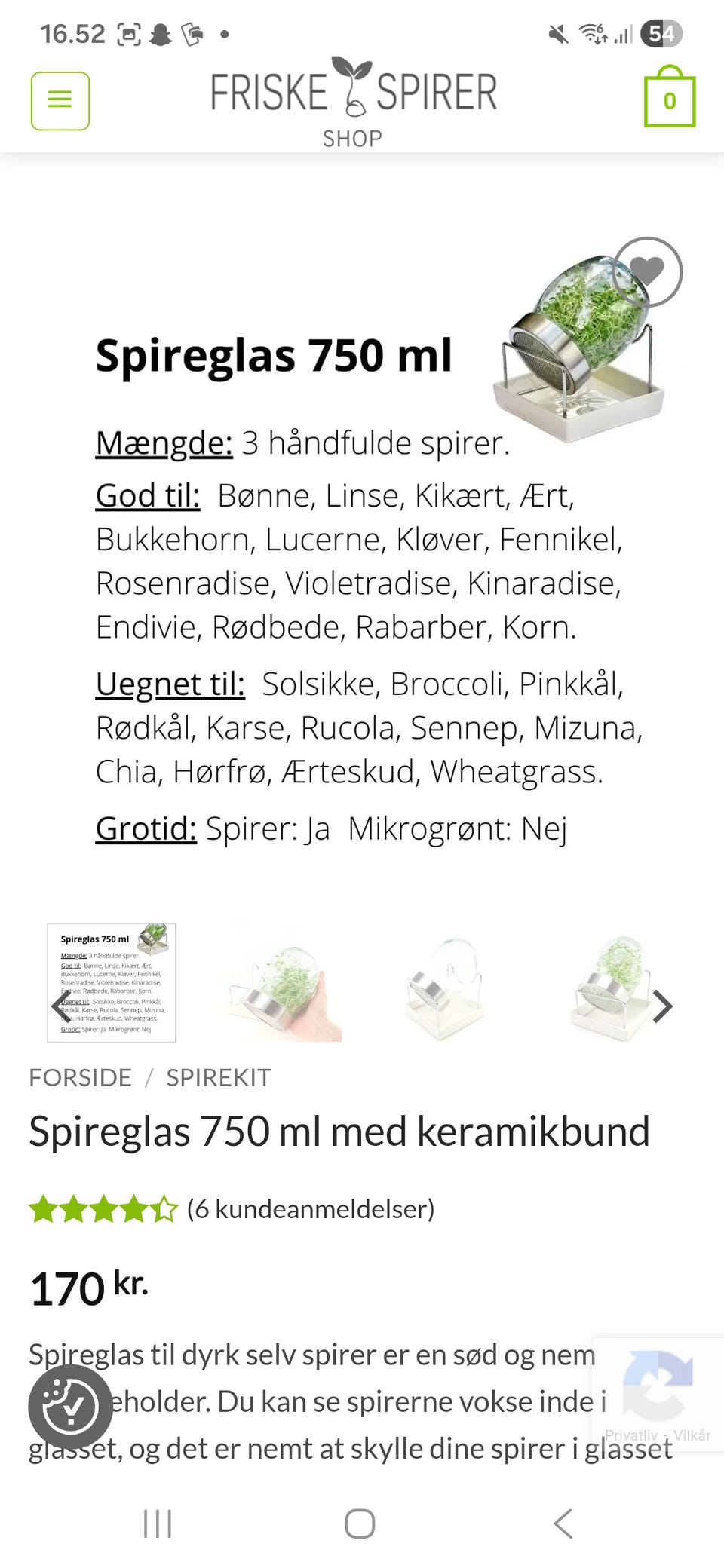Tap the Android back navigation icon

coord(563,1524)
